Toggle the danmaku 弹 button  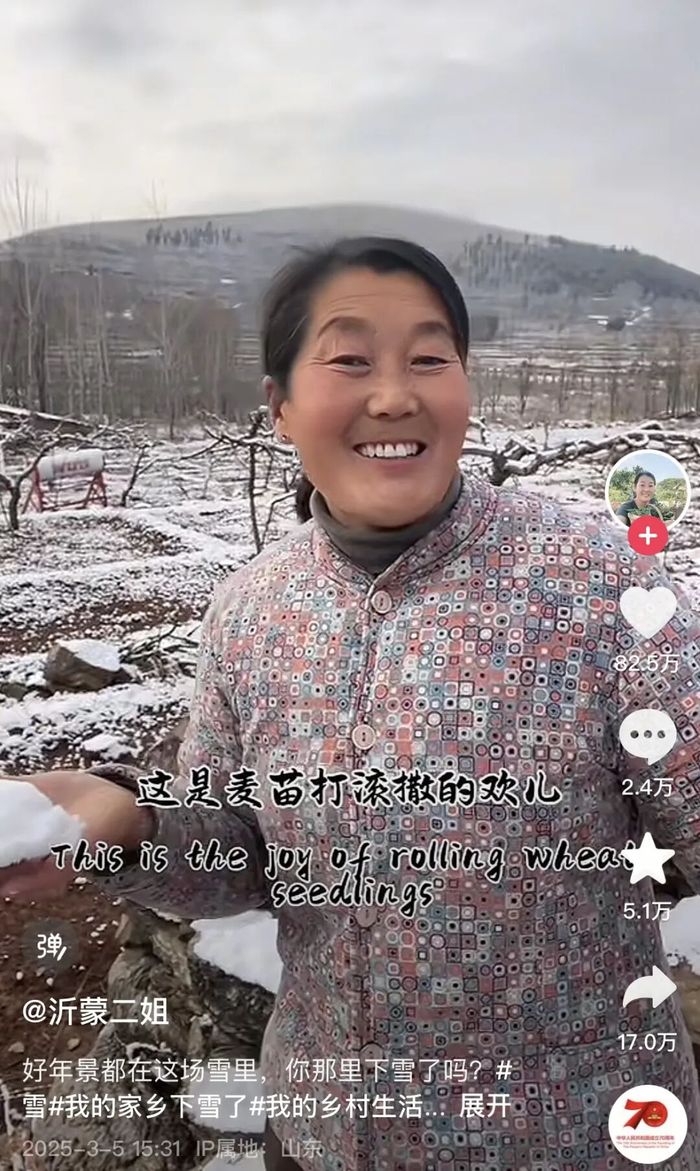(51, 945)
